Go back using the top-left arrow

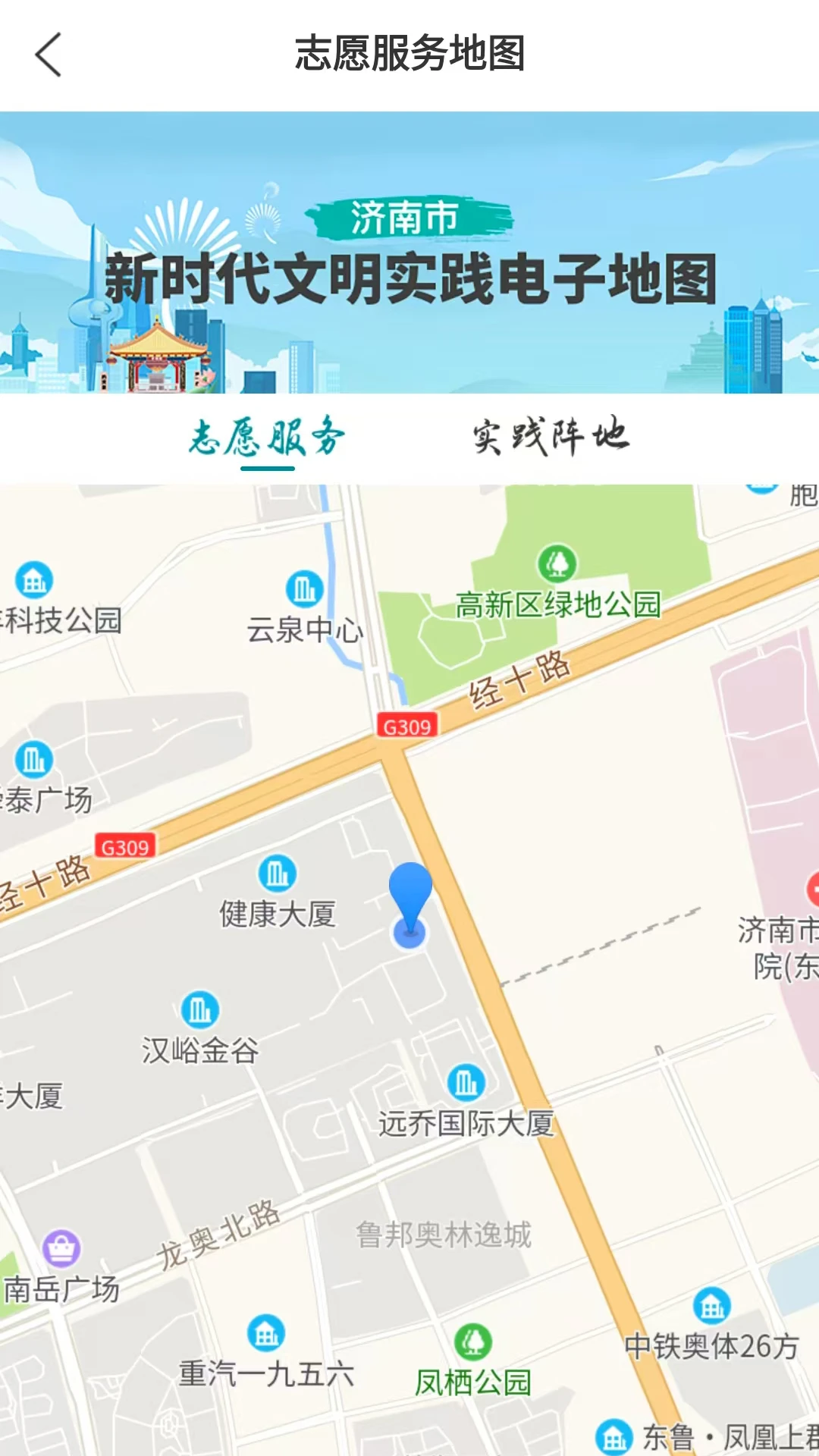coord(49,55)
